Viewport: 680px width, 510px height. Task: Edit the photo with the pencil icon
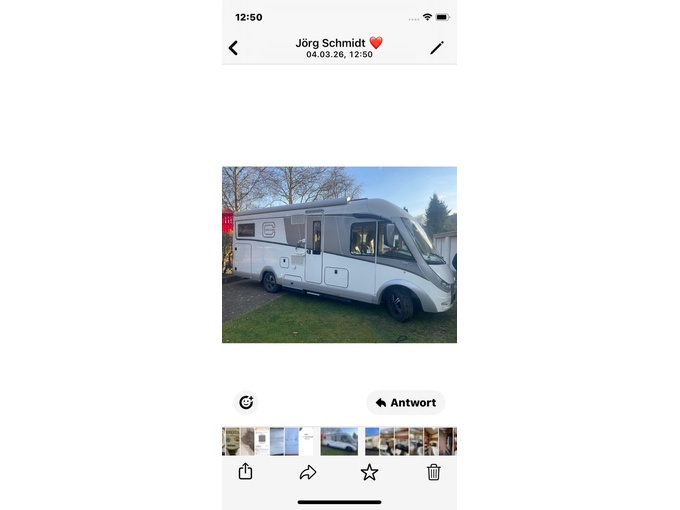coord(437,48)
